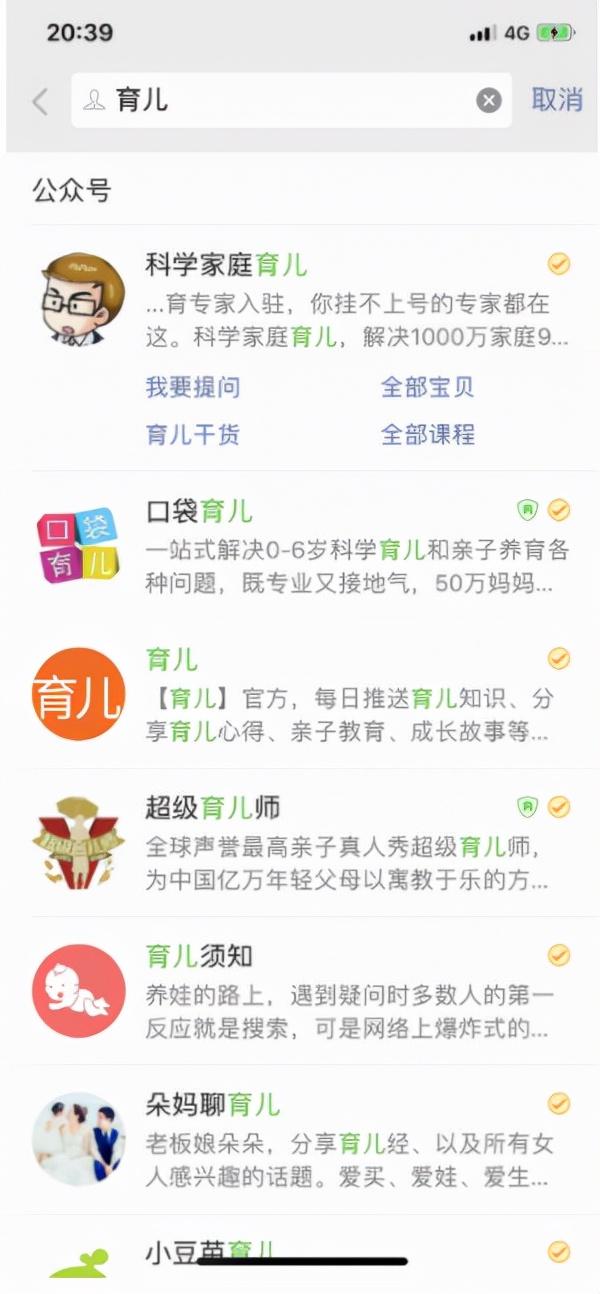Screen dimensions: 600x1294
Task: Go back using the left arrow
Action: (40, 101)
